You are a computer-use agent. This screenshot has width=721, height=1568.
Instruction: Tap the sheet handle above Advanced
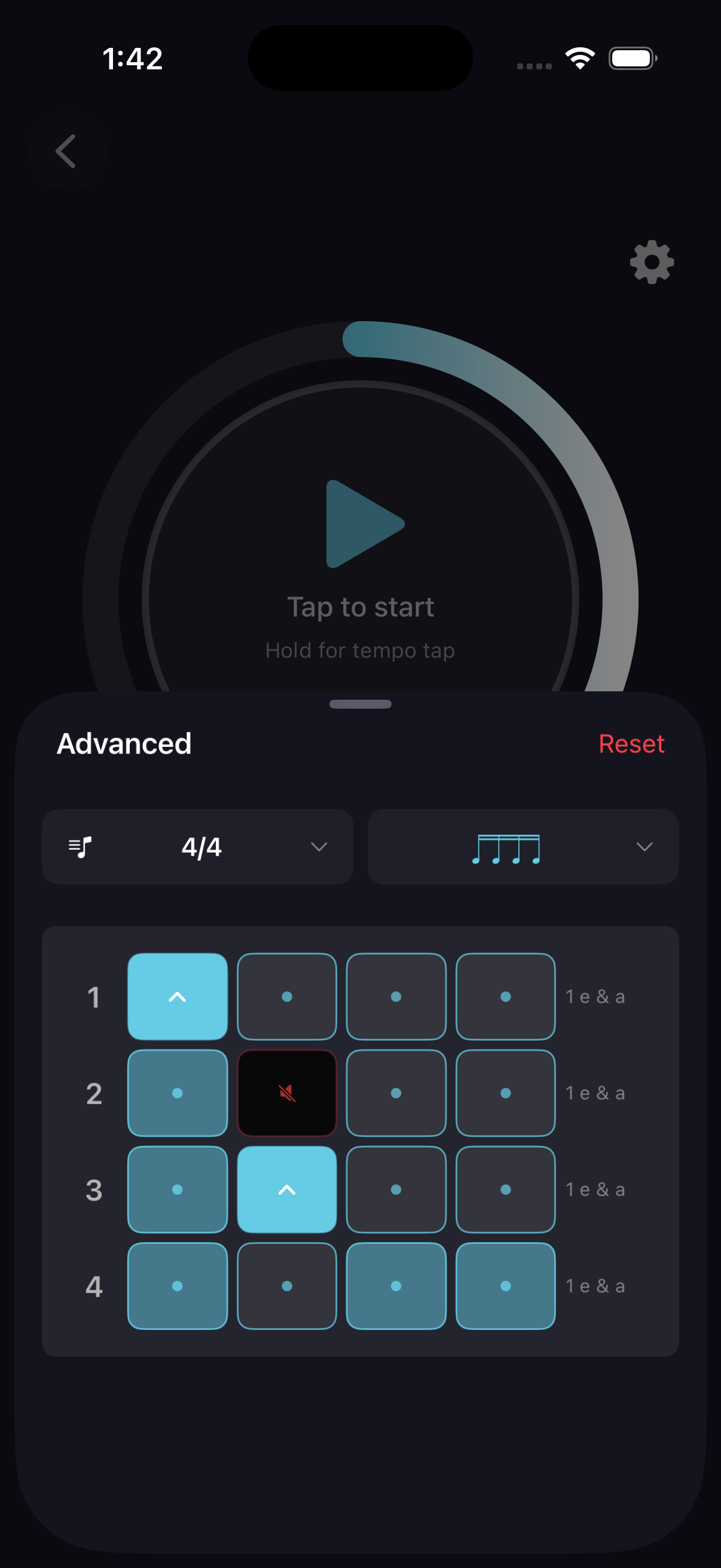[x=360, y=704]
